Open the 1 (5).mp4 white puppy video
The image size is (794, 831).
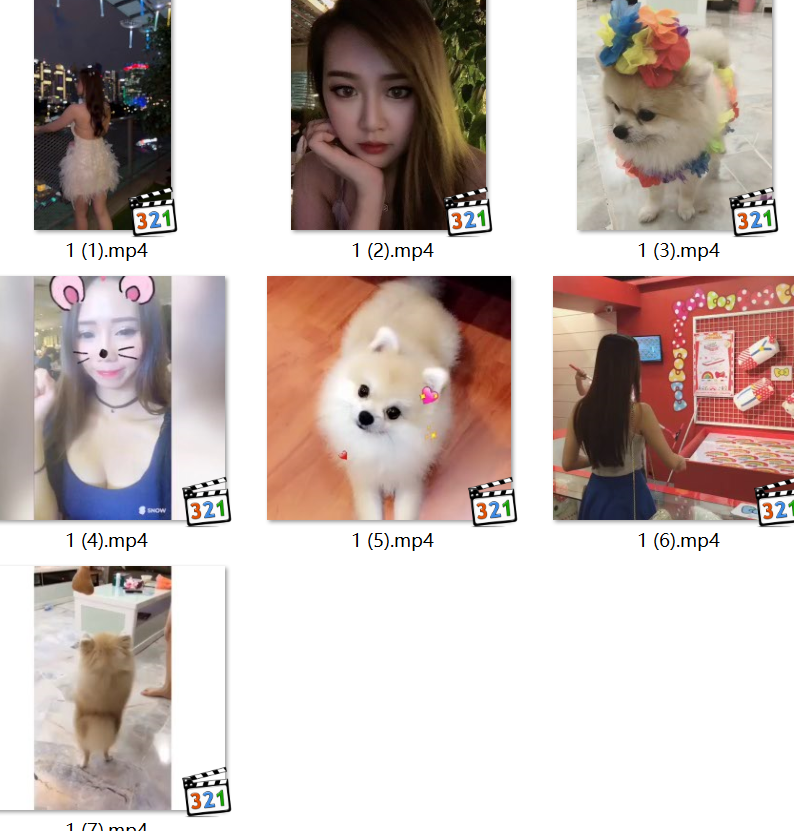[388, 398]
